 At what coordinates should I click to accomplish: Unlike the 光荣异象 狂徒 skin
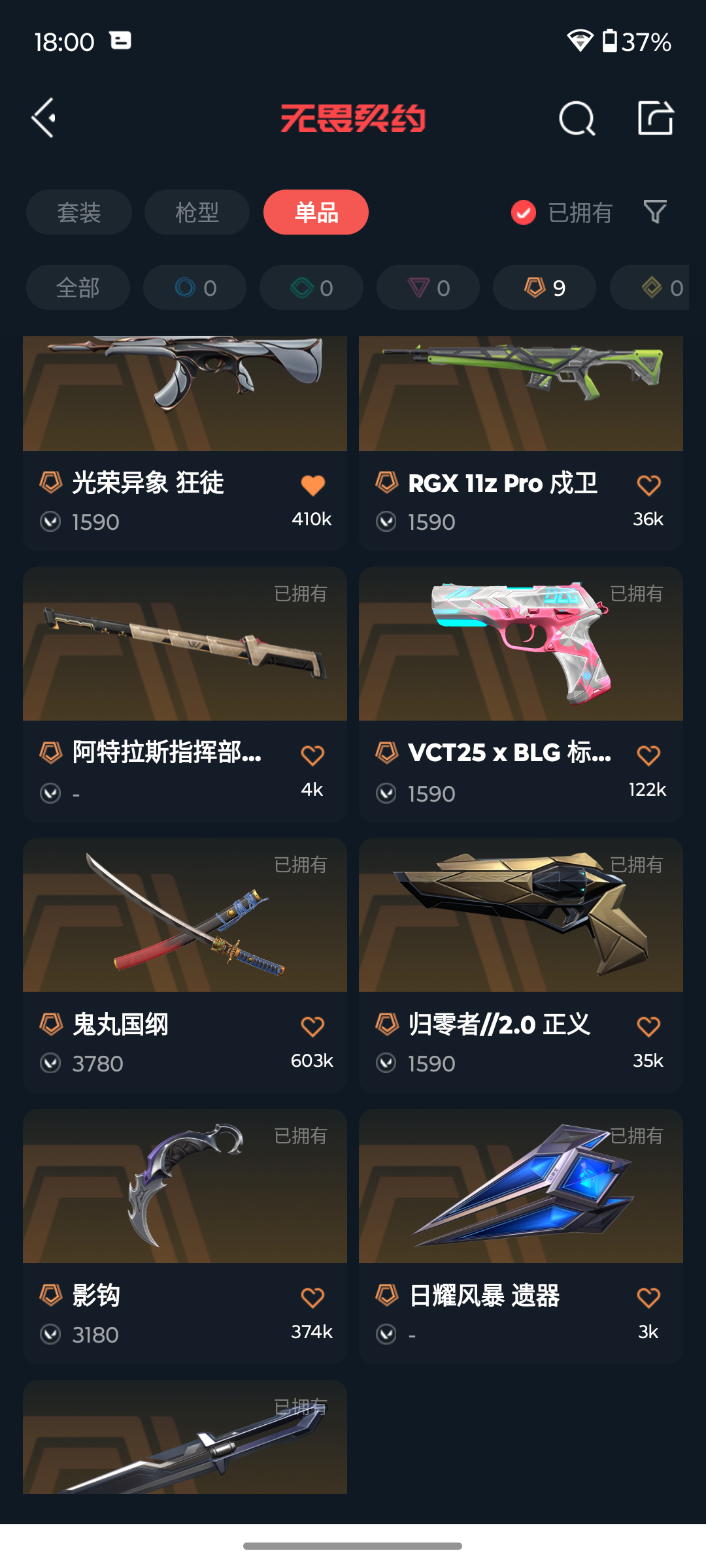312,485
